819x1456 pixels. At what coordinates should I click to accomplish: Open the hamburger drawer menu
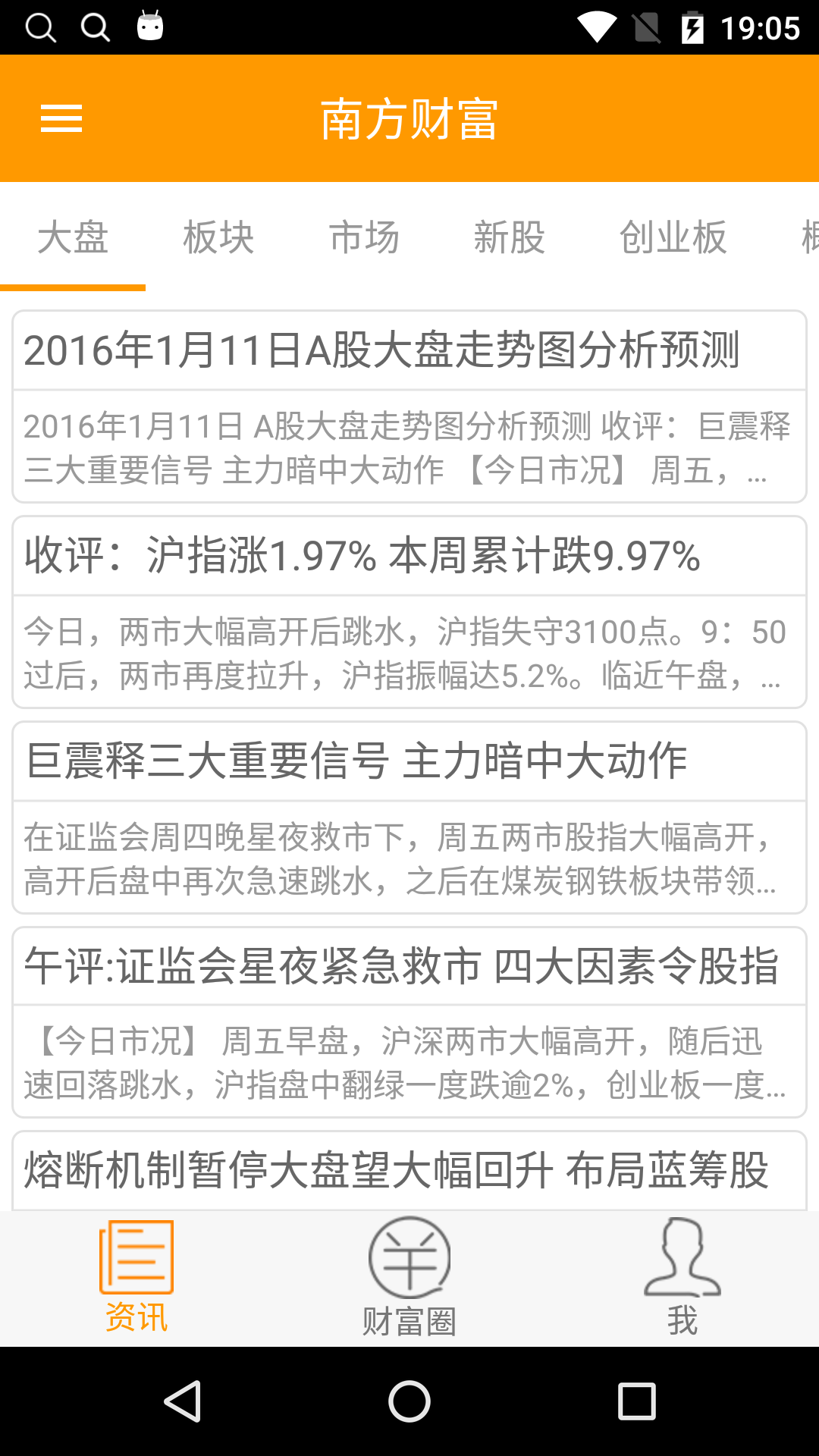click(61, 118)
